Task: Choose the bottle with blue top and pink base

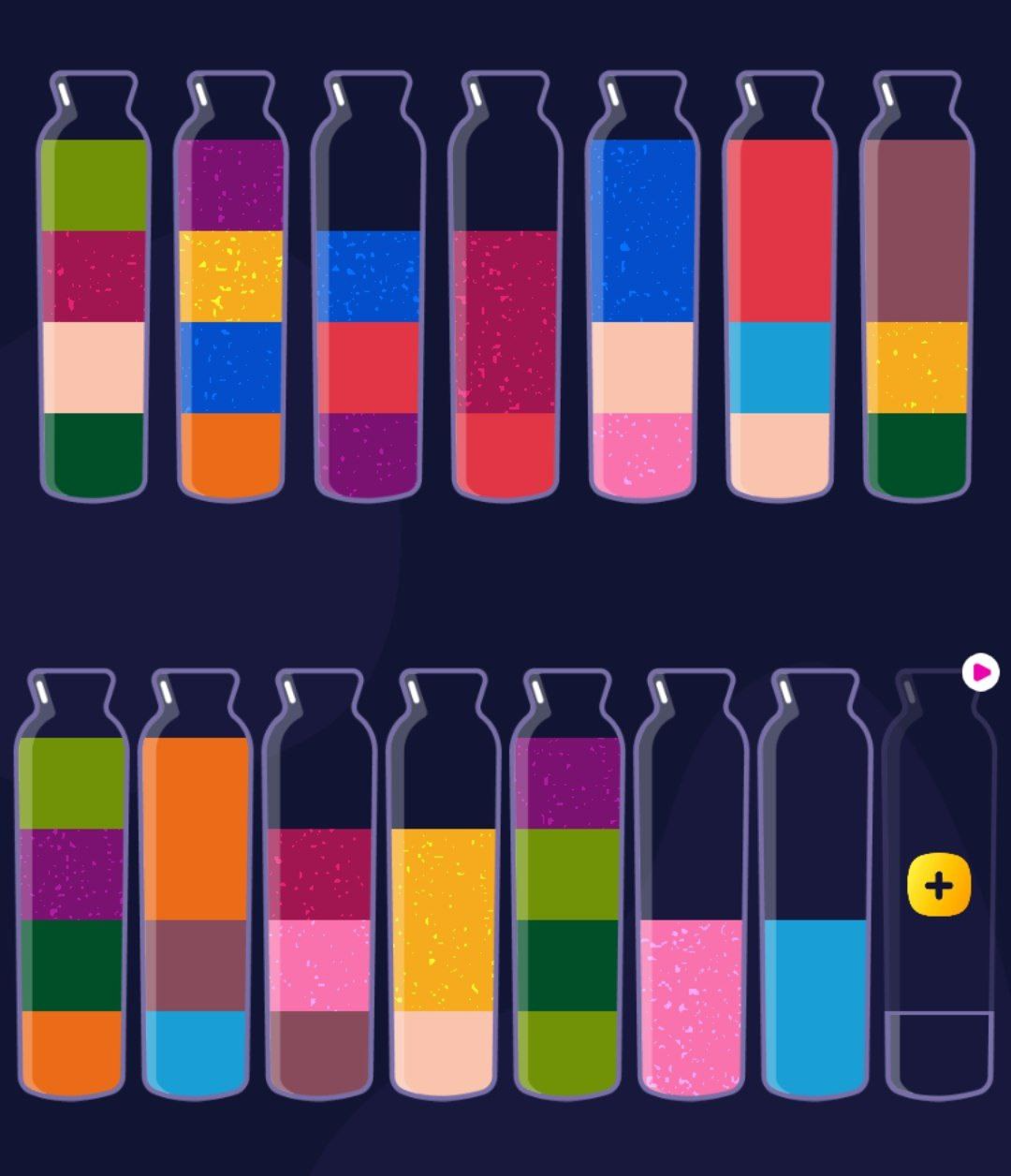Action: point(643,300)
